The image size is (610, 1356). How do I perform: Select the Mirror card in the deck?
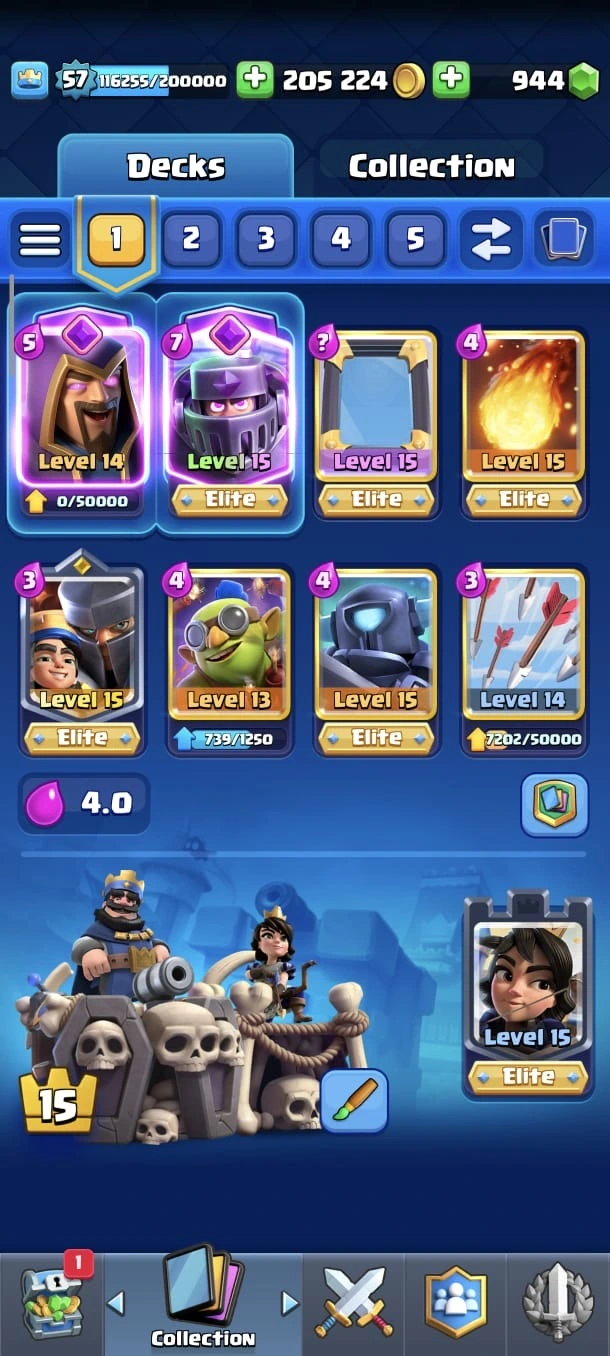pyautogui.click(x=377, y=410)
